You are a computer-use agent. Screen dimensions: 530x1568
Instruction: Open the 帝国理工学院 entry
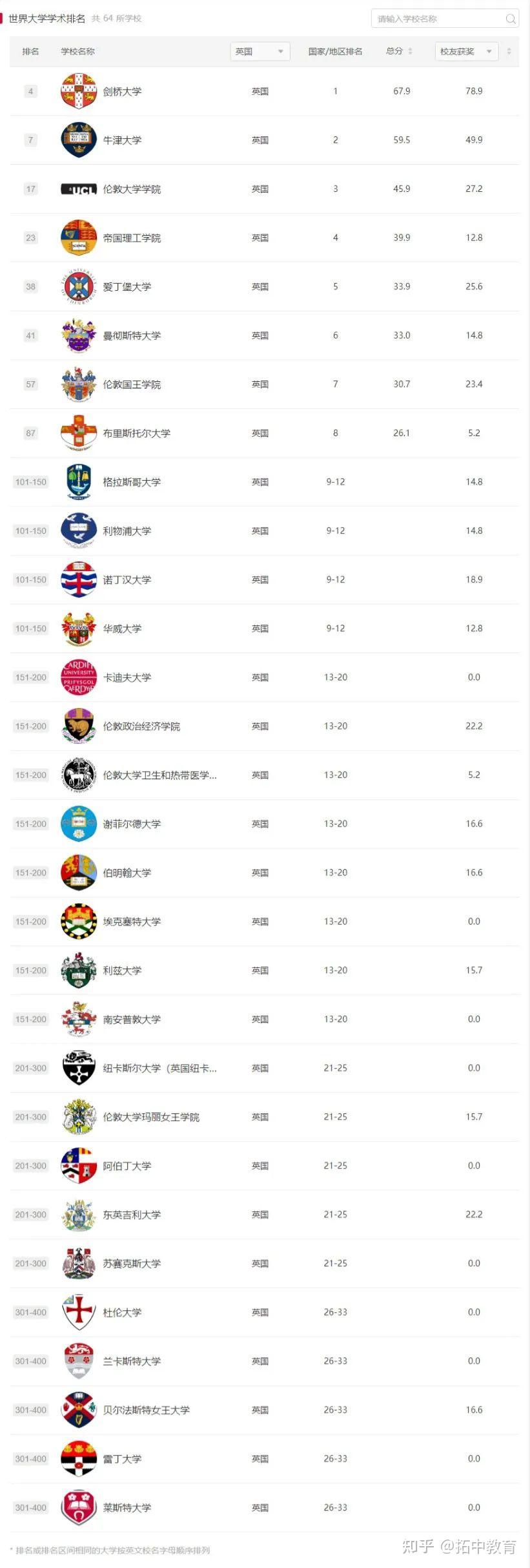pos(132,238)
